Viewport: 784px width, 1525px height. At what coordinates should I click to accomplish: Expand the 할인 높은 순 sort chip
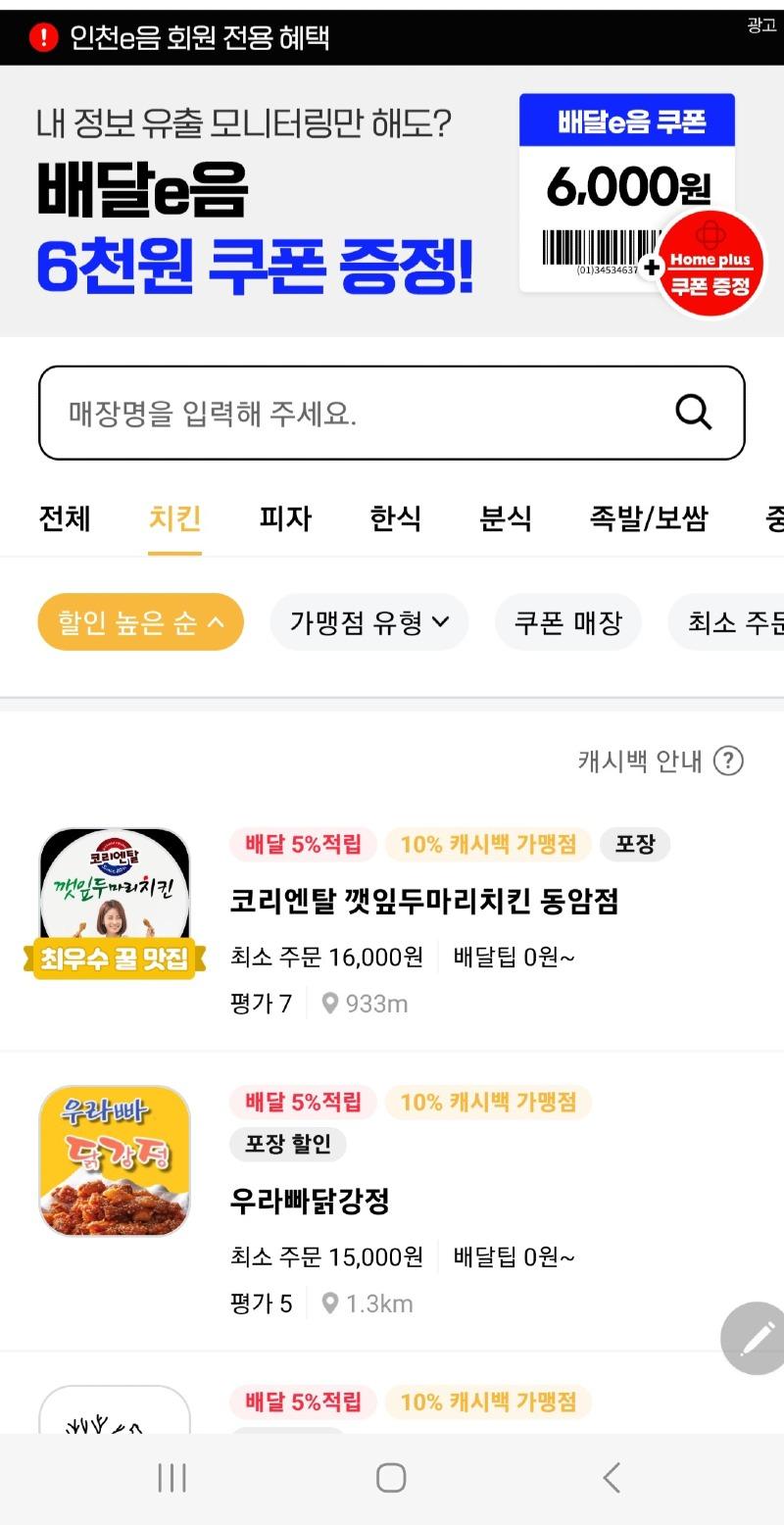pyautogui.click(x=140, y=622)
